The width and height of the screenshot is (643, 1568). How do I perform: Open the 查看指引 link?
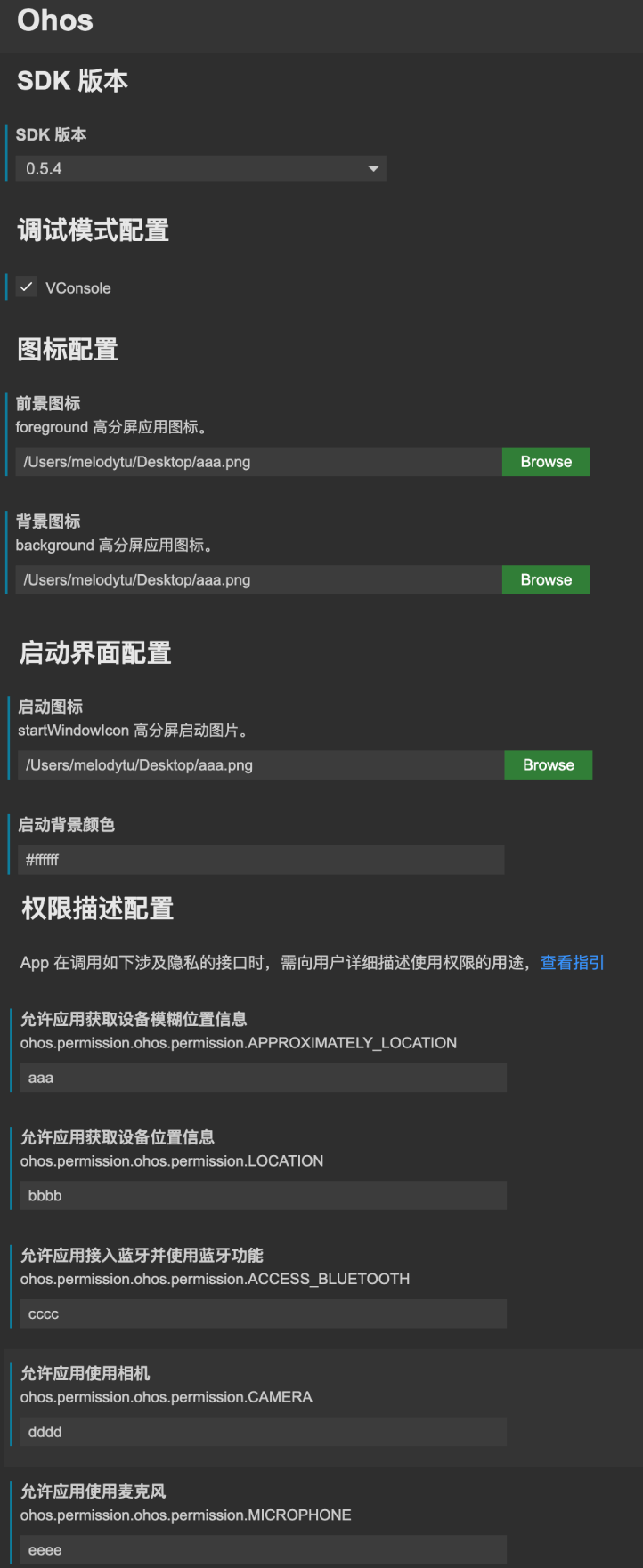[x=572, y=963]
